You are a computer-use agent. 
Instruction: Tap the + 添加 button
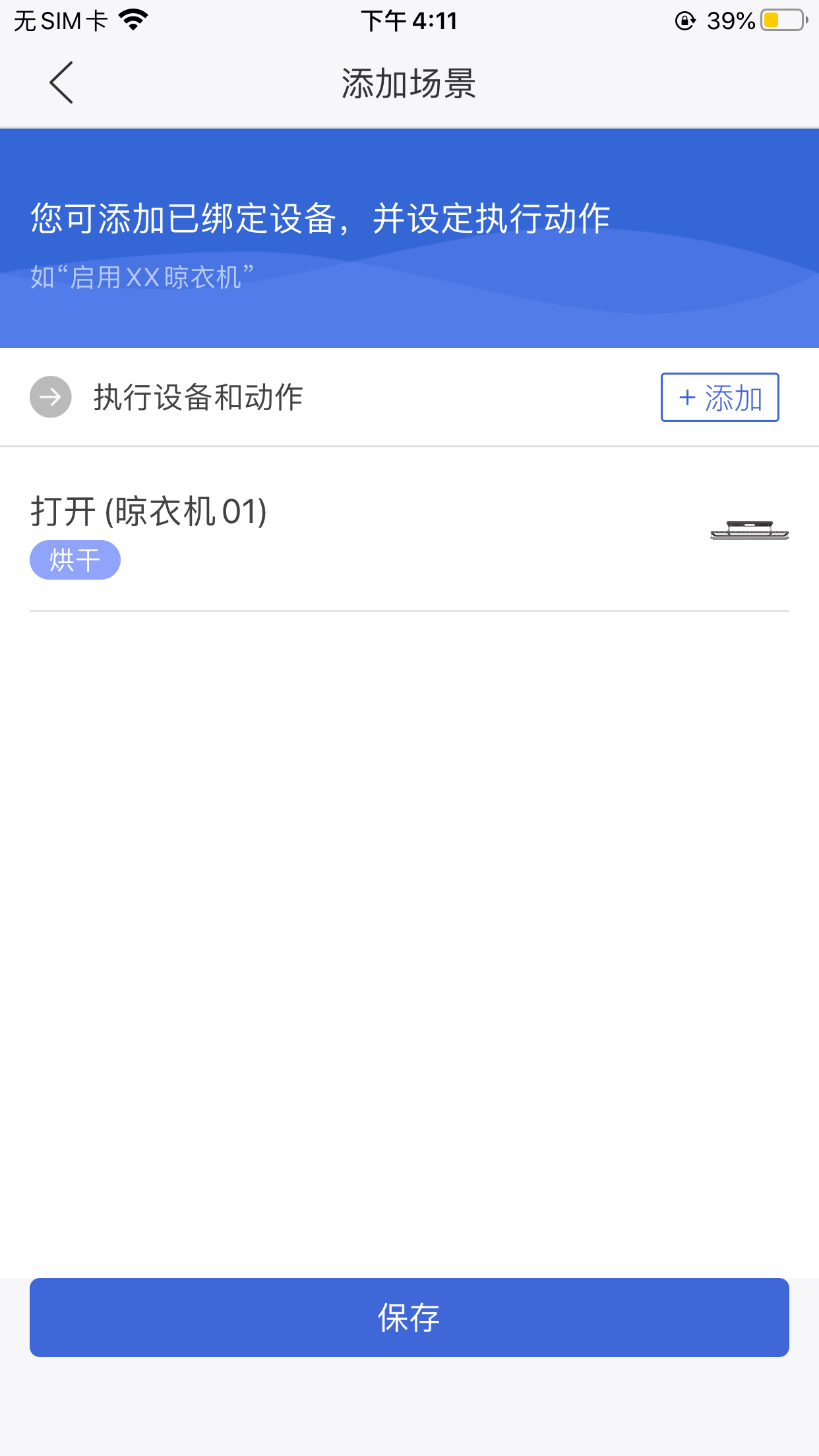coord(719,398)
